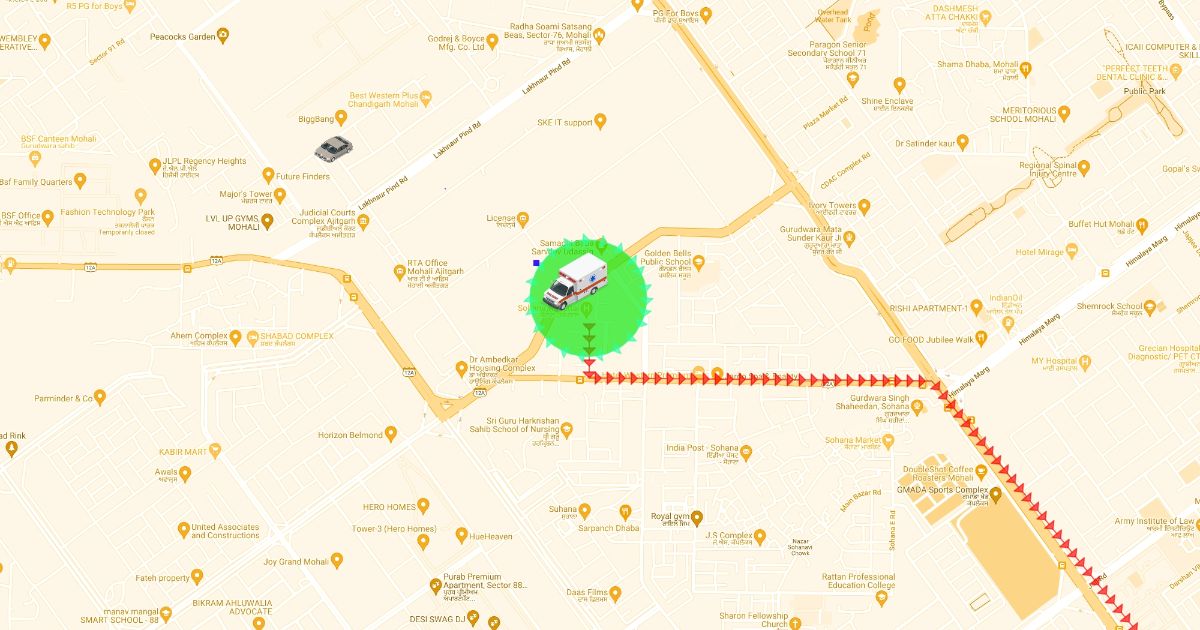Open the Judicial Courts Complex Ajitgarh pin
Viewport: 1200px width, 630px height.
pyautogui.click(x=363, y=222)
